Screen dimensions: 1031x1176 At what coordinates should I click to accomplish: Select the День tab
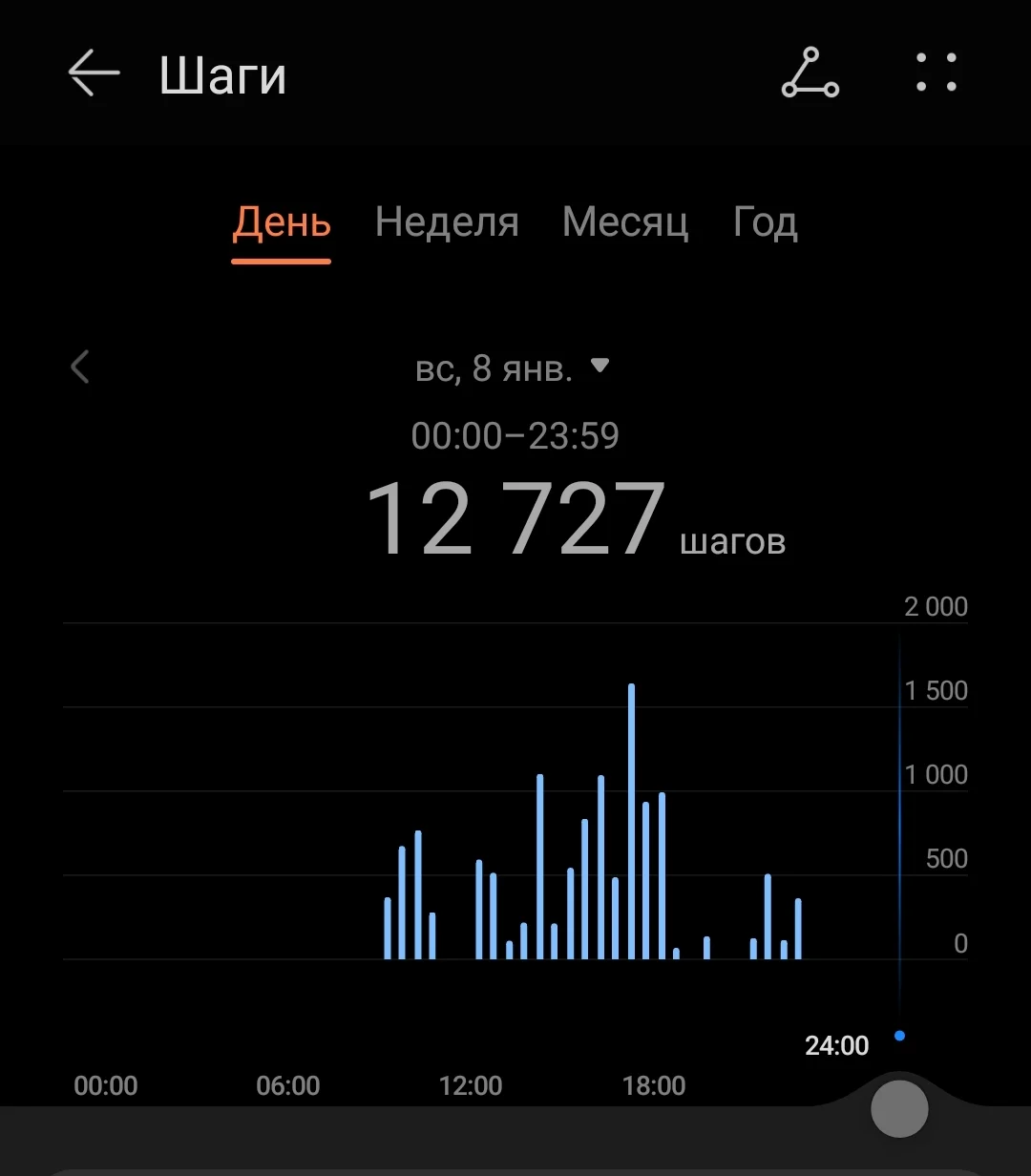[282, 222]
